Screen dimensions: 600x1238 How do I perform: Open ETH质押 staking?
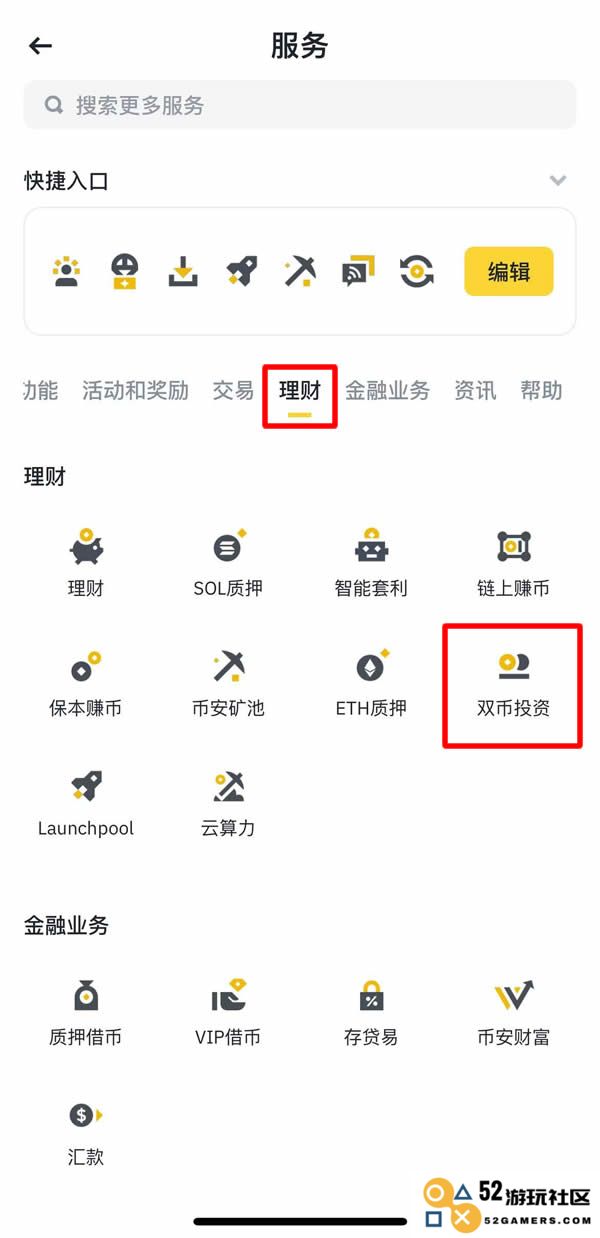coord(371,685)
